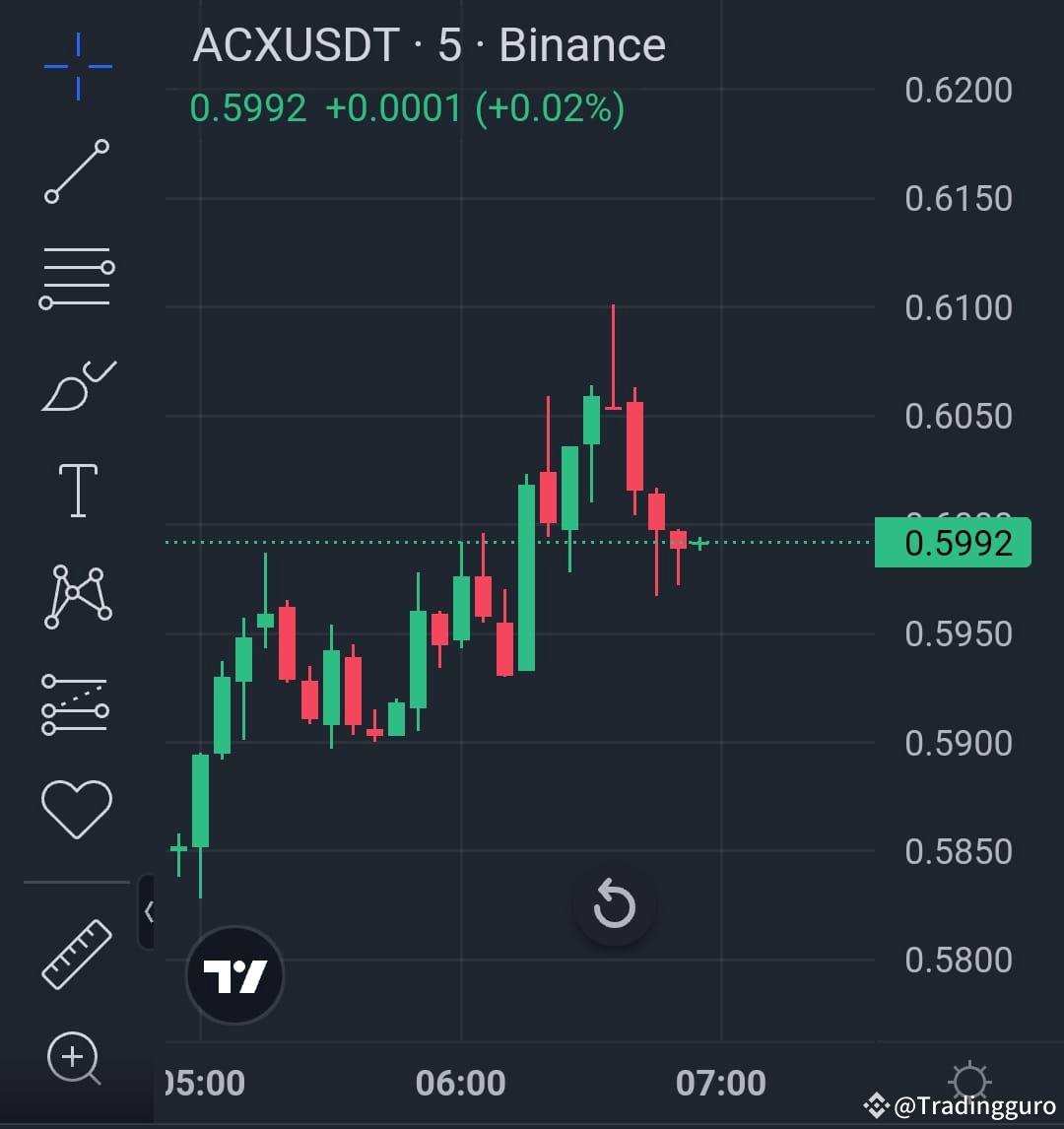Collapse the drawing toolbar with the chevron
Viewport: 1064px width, 1129px height.
point(150,911)
